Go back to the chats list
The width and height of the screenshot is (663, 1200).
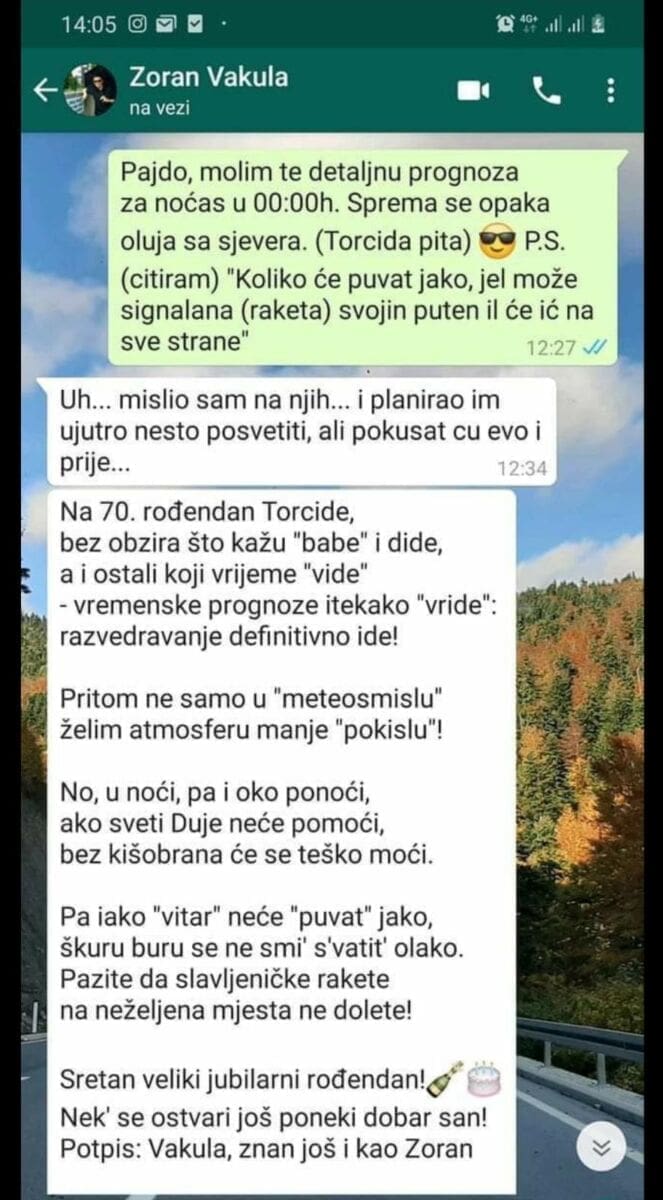click(45, 91)
